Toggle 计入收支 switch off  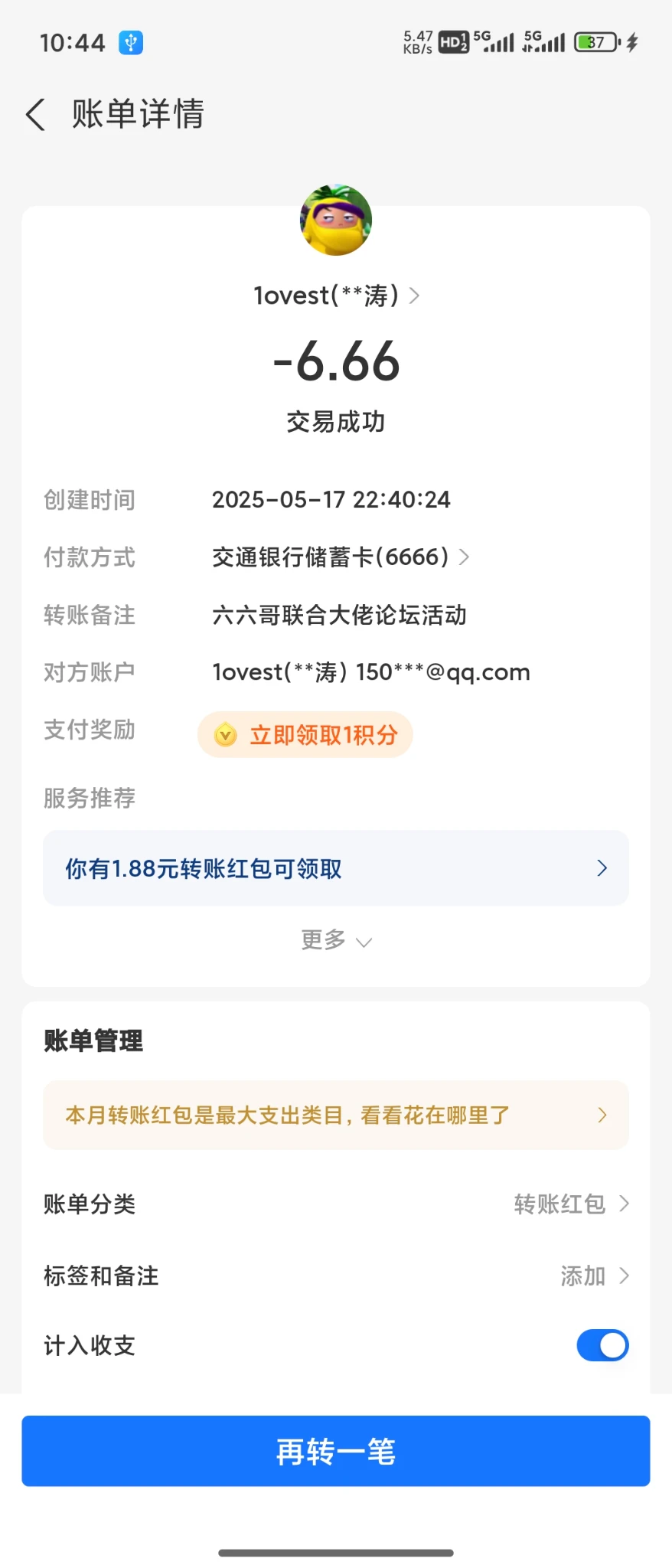[602, 1345]
